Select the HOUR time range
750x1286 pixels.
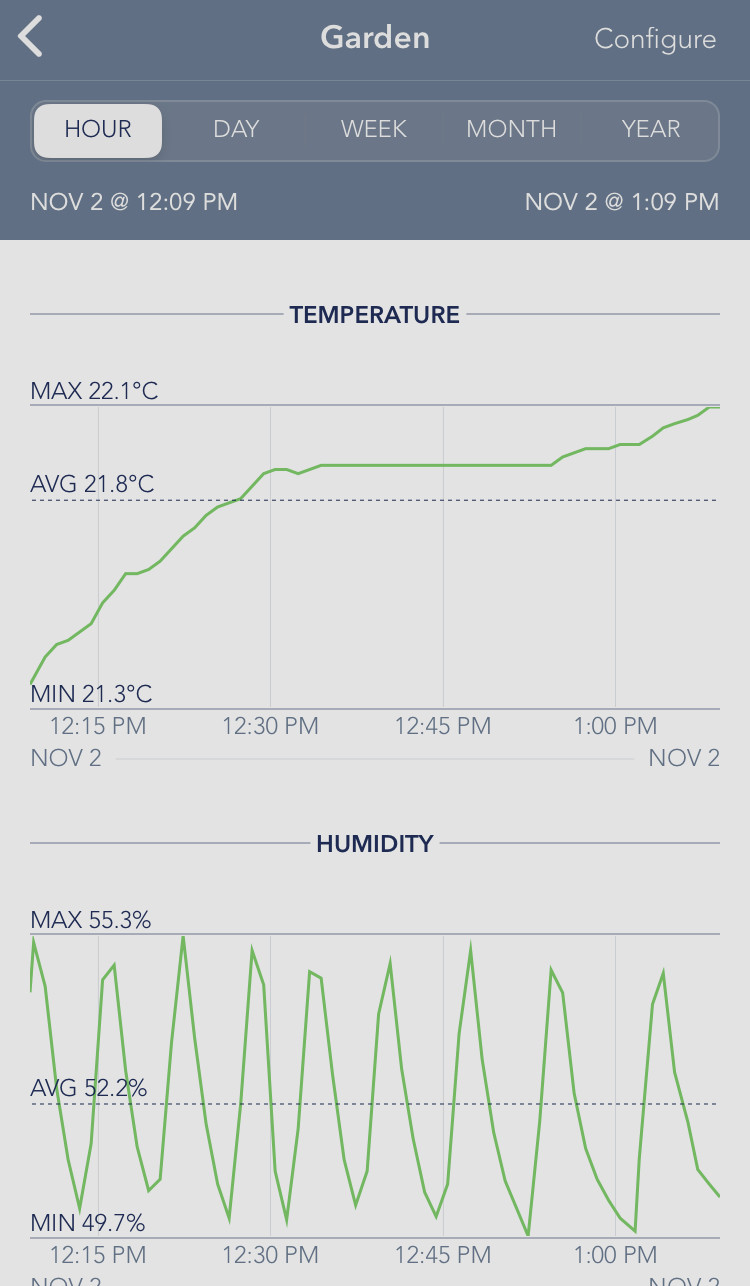tap(98, 130)
